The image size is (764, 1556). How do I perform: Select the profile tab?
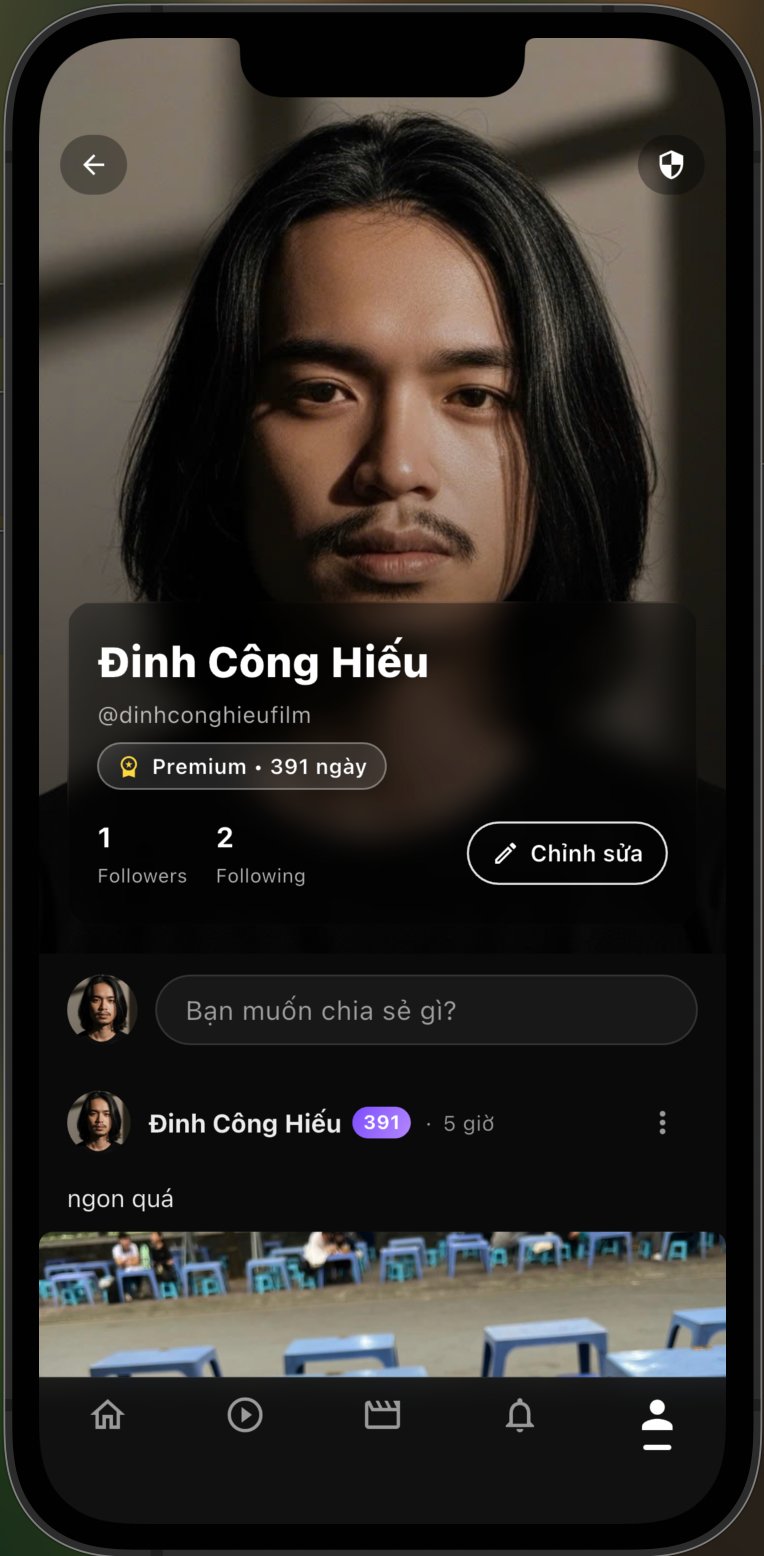pos(657,1422)
